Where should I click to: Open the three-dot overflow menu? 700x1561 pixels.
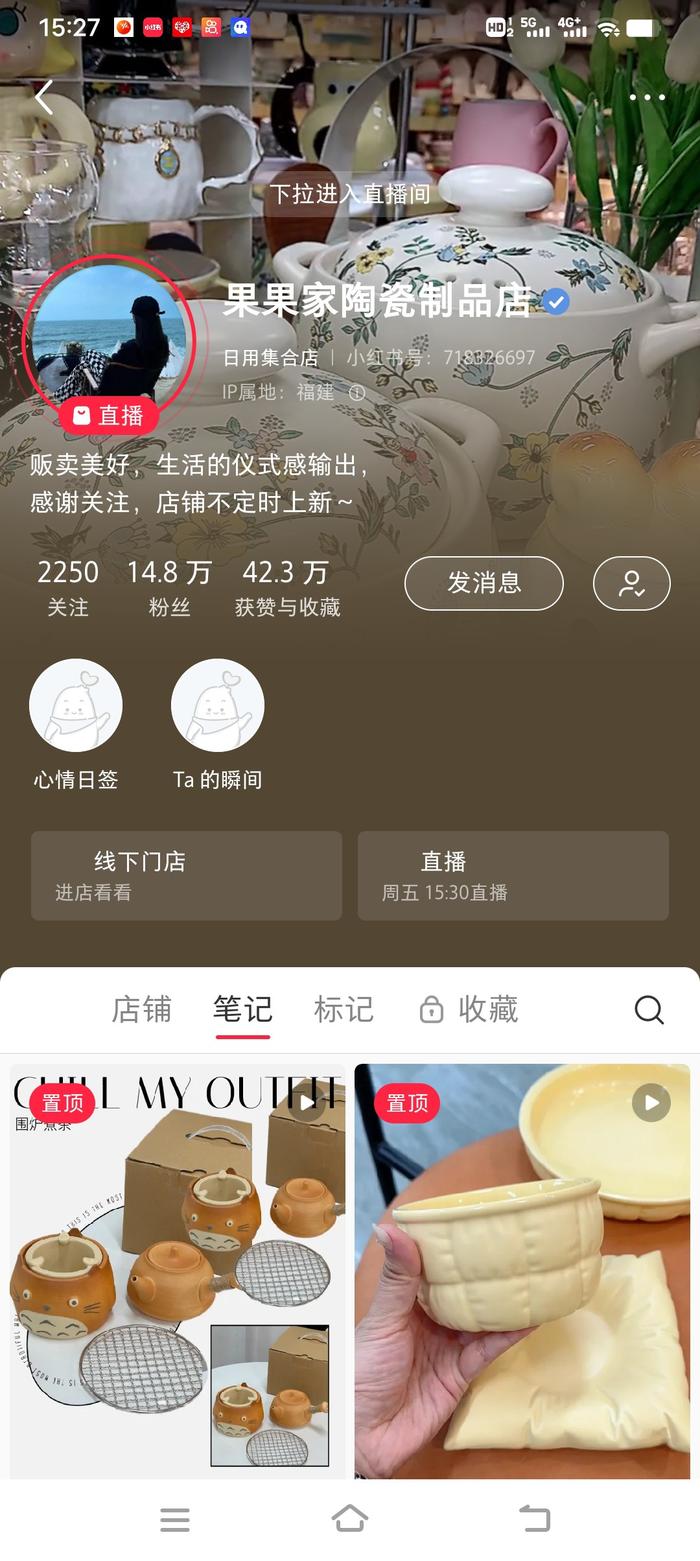(x=647, y=98)
